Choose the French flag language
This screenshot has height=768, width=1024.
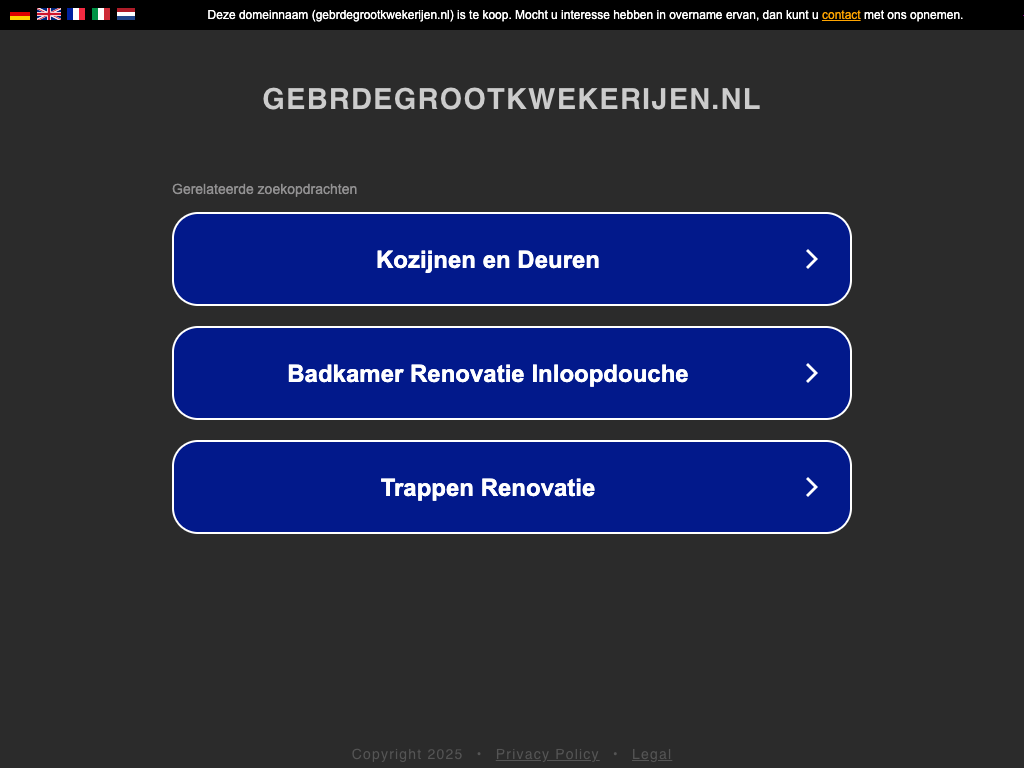coord(76,14)
